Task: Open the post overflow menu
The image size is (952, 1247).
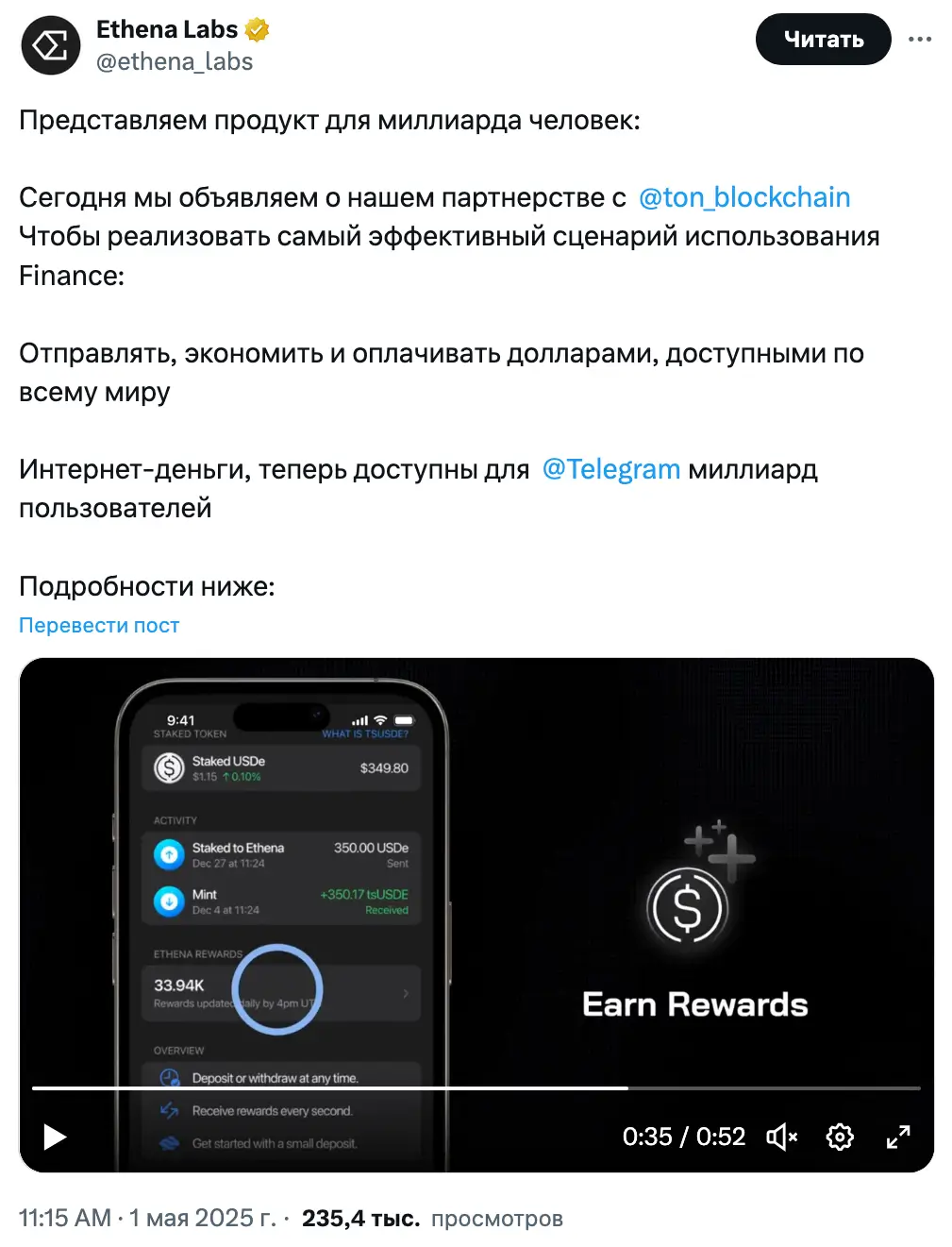Action: 919,40
